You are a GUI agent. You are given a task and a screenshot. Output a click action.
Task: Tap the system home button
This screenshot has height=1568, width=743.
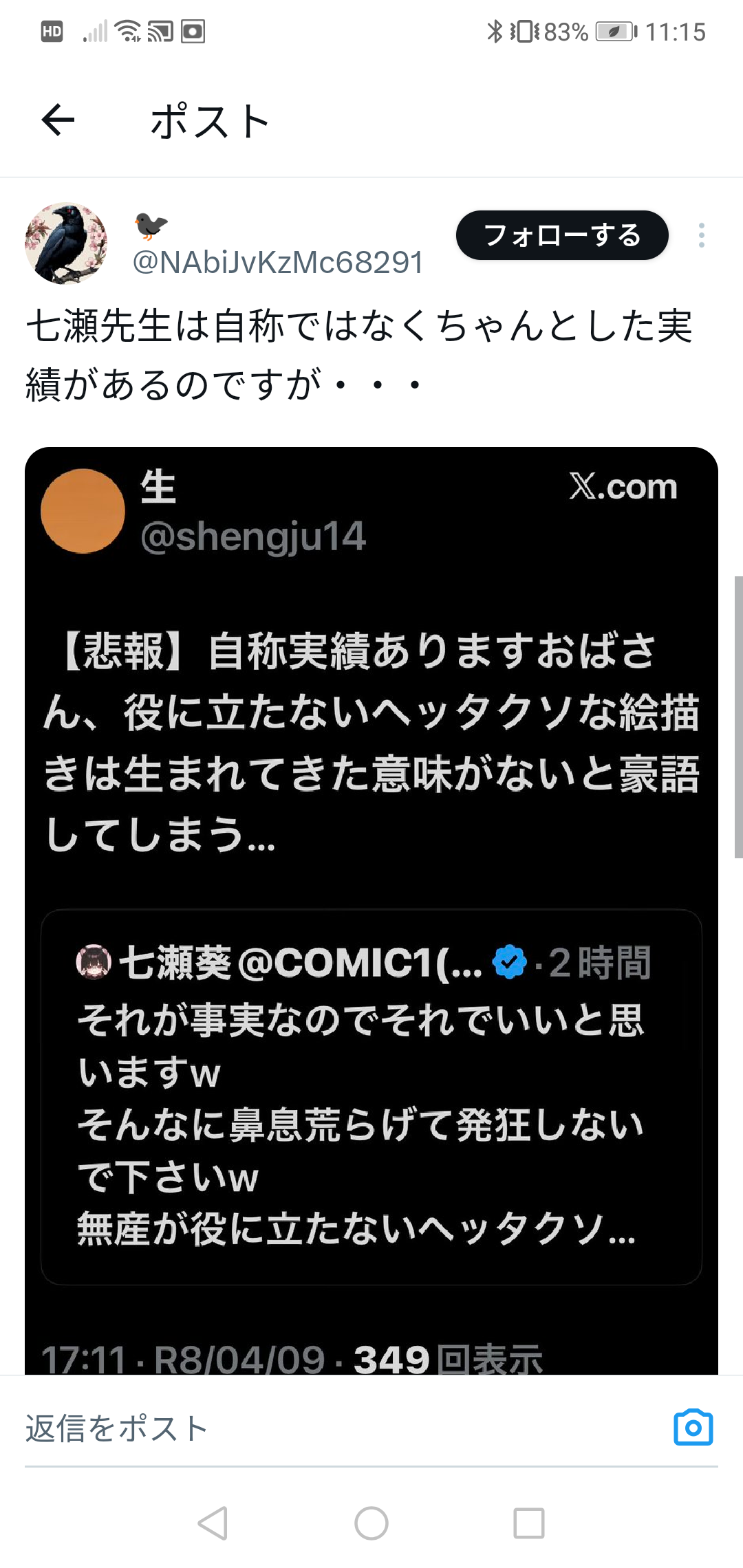click(371, 1523)
